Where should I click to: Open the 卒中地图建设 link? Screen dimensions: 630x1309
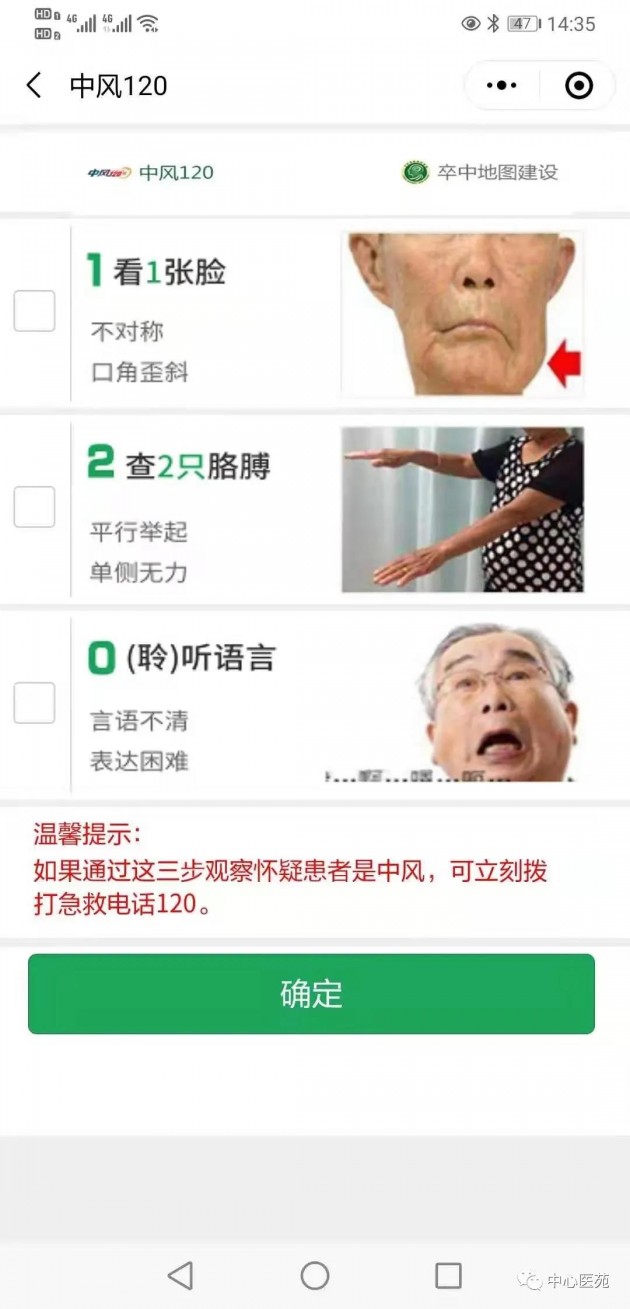click(481, 172)
